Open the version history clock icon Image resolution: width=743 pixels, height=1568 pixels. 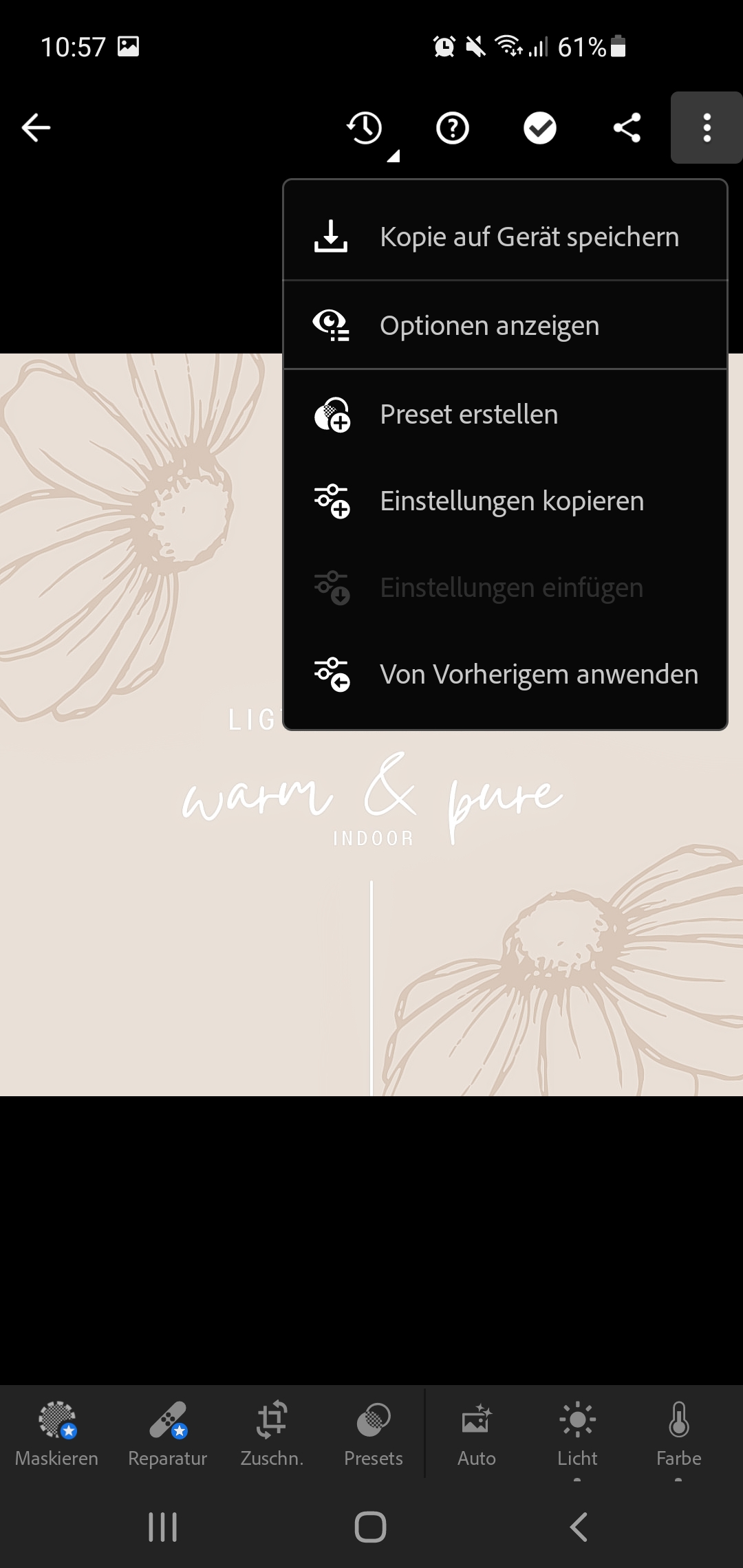tap(365, 128)
